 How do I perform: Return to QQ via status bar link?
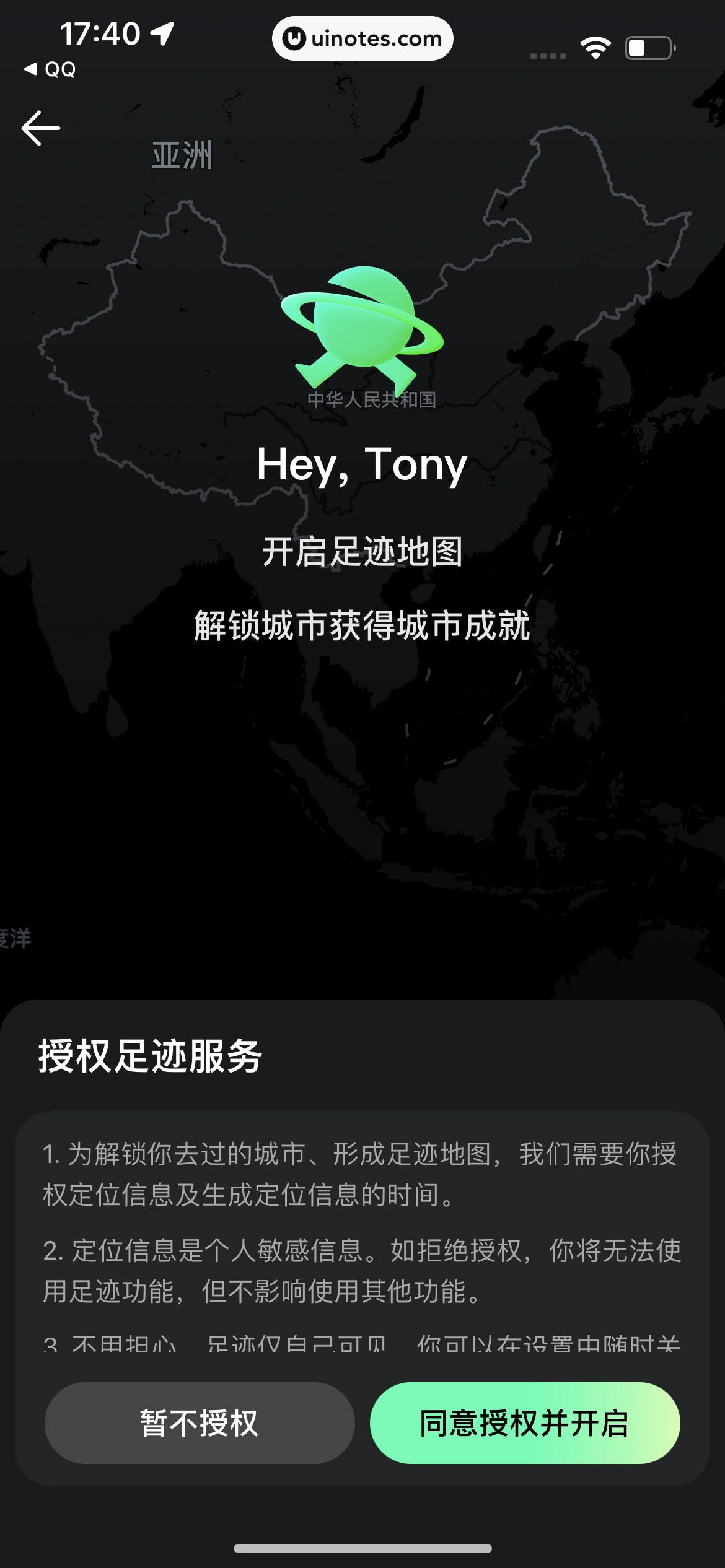click(51, 69)
